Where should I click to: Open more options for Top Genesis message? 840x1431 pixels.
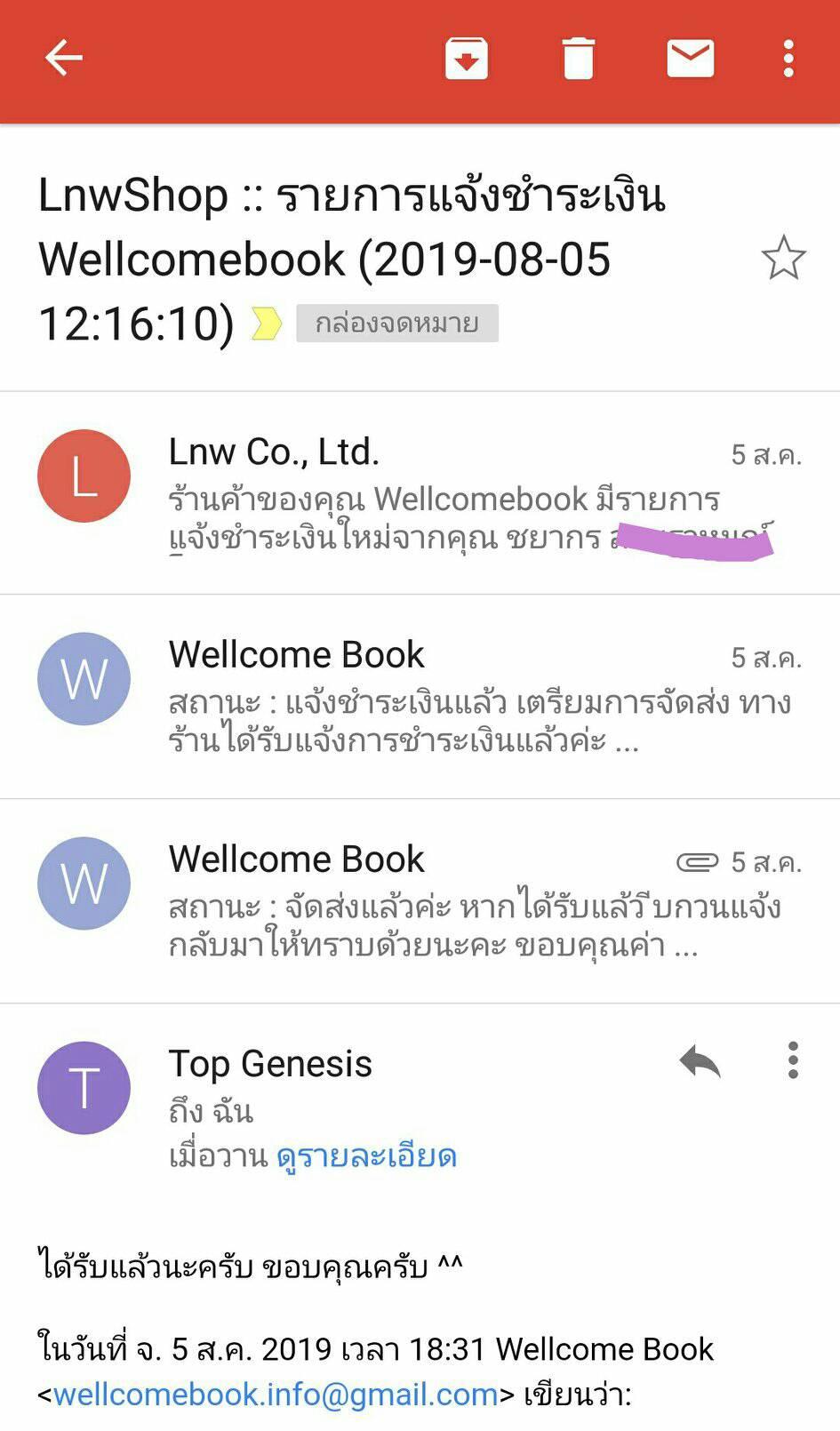tap(792, 1061)
